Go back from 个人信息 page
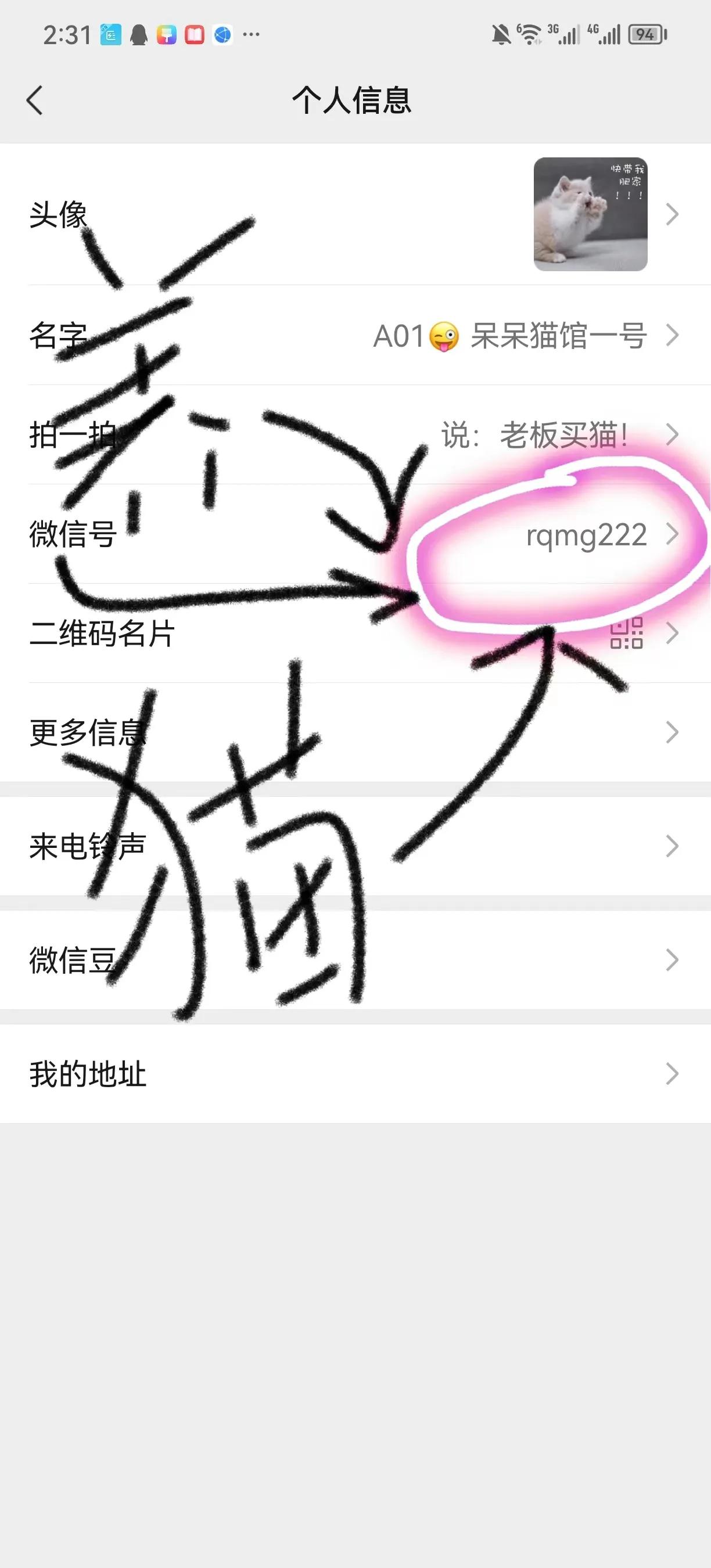 point(35,100)
